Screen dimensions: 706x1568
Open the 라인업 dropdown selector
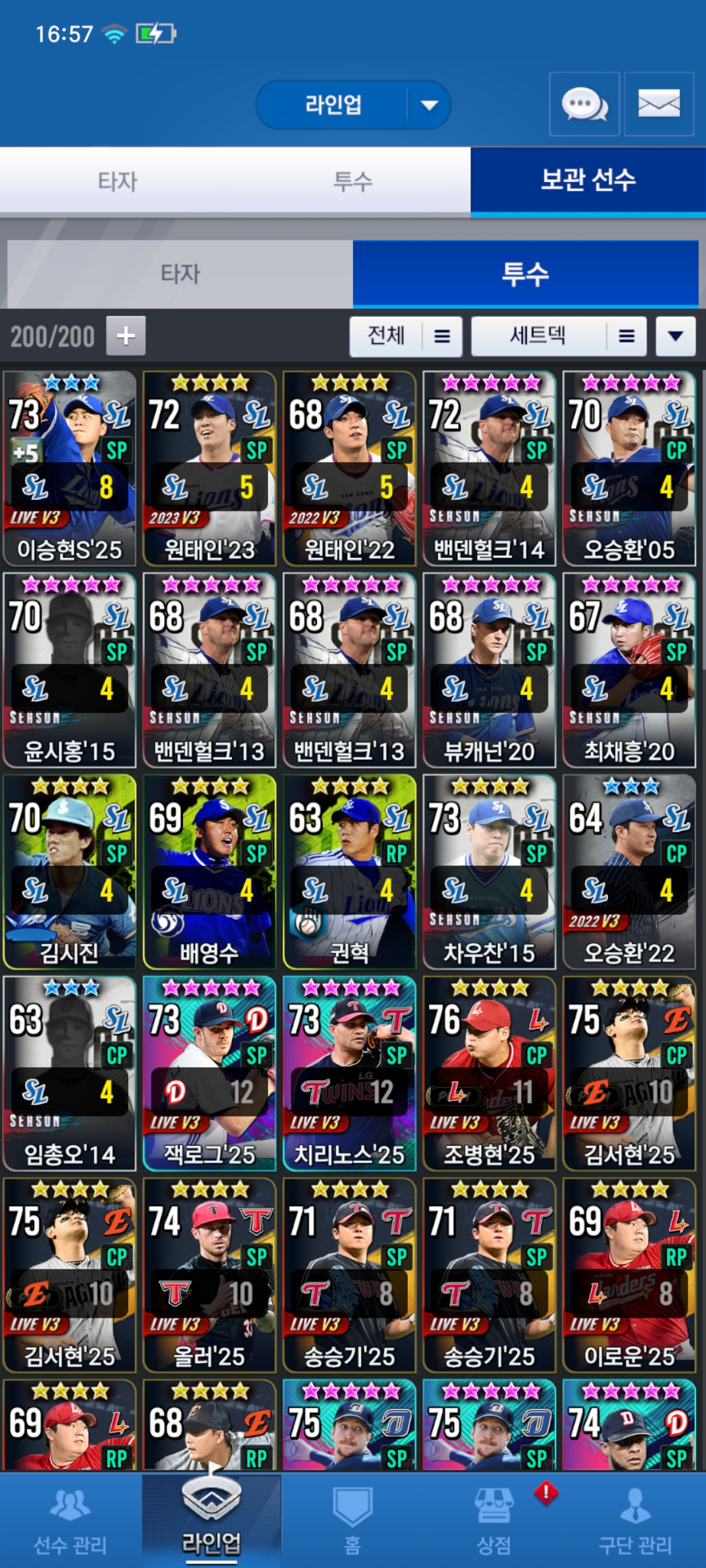pyautogui.click(x=353, y=105)
